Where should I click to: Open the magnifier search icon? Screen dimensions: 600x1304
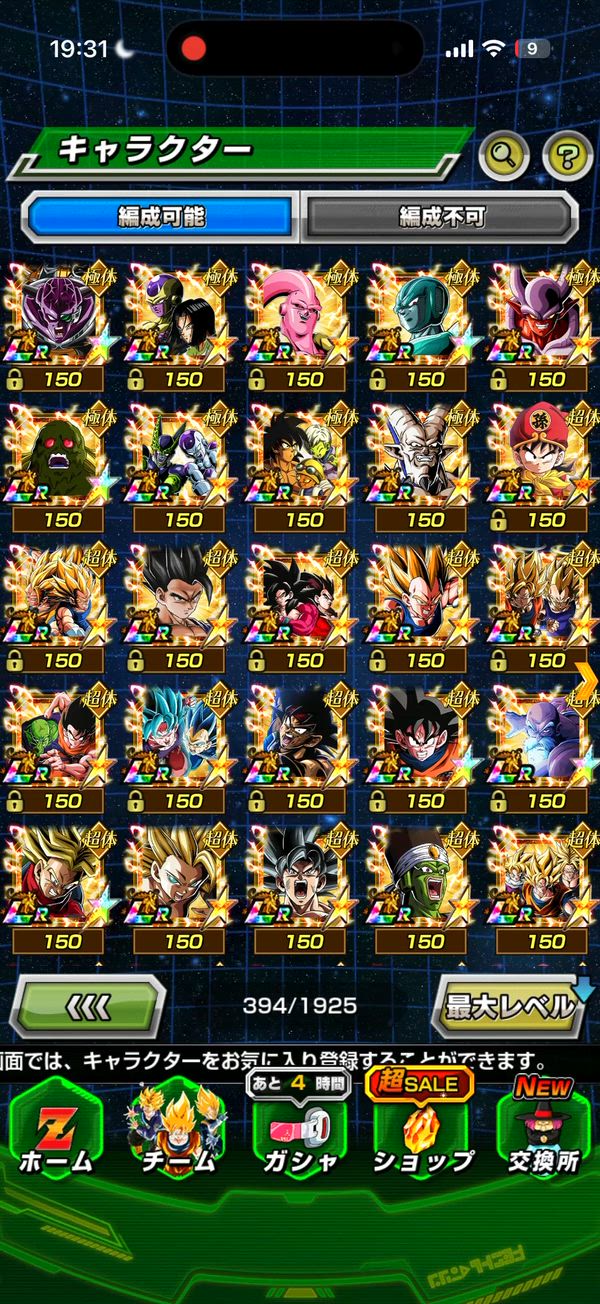[x=505, y=154]
